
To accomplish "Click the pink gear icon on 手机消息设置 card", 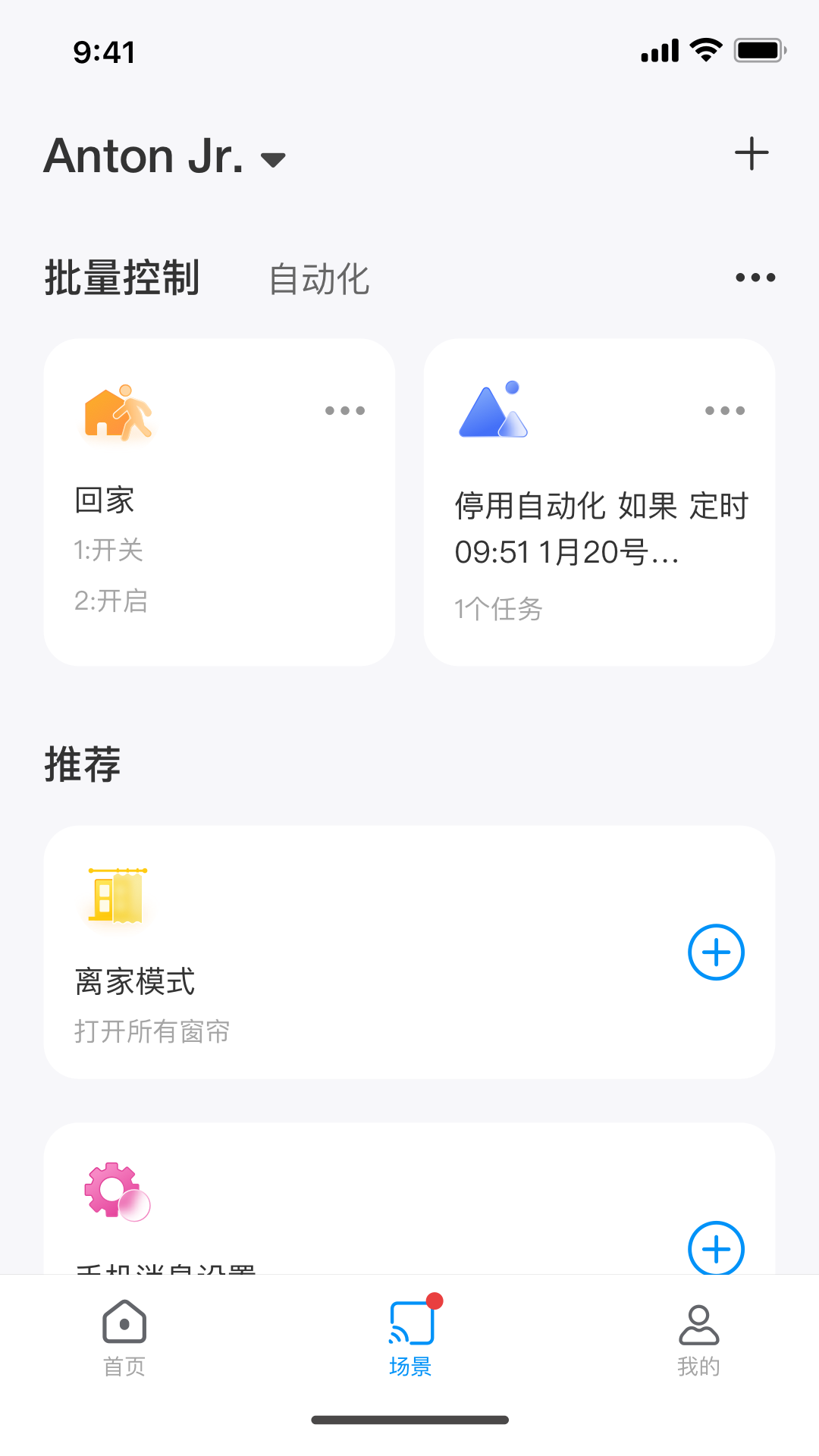I will tap(115, 1193).
